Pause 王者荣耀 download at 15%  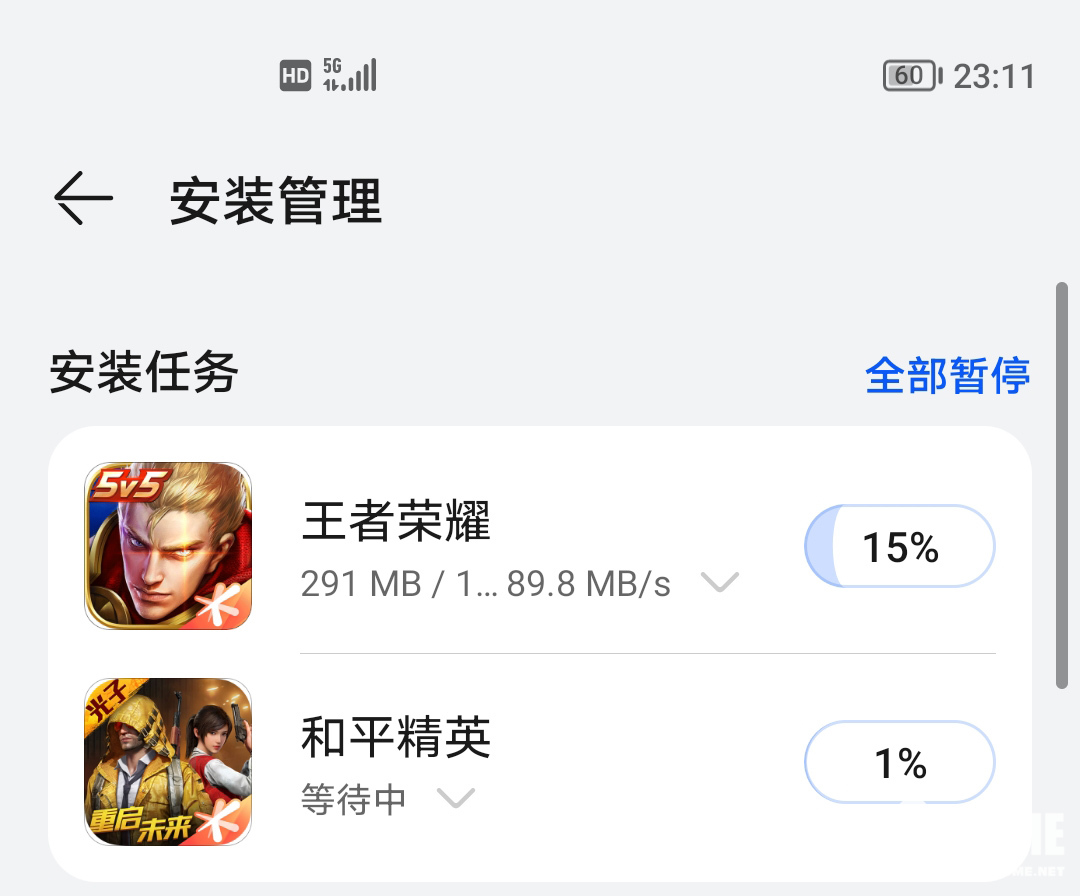[899, 547]
